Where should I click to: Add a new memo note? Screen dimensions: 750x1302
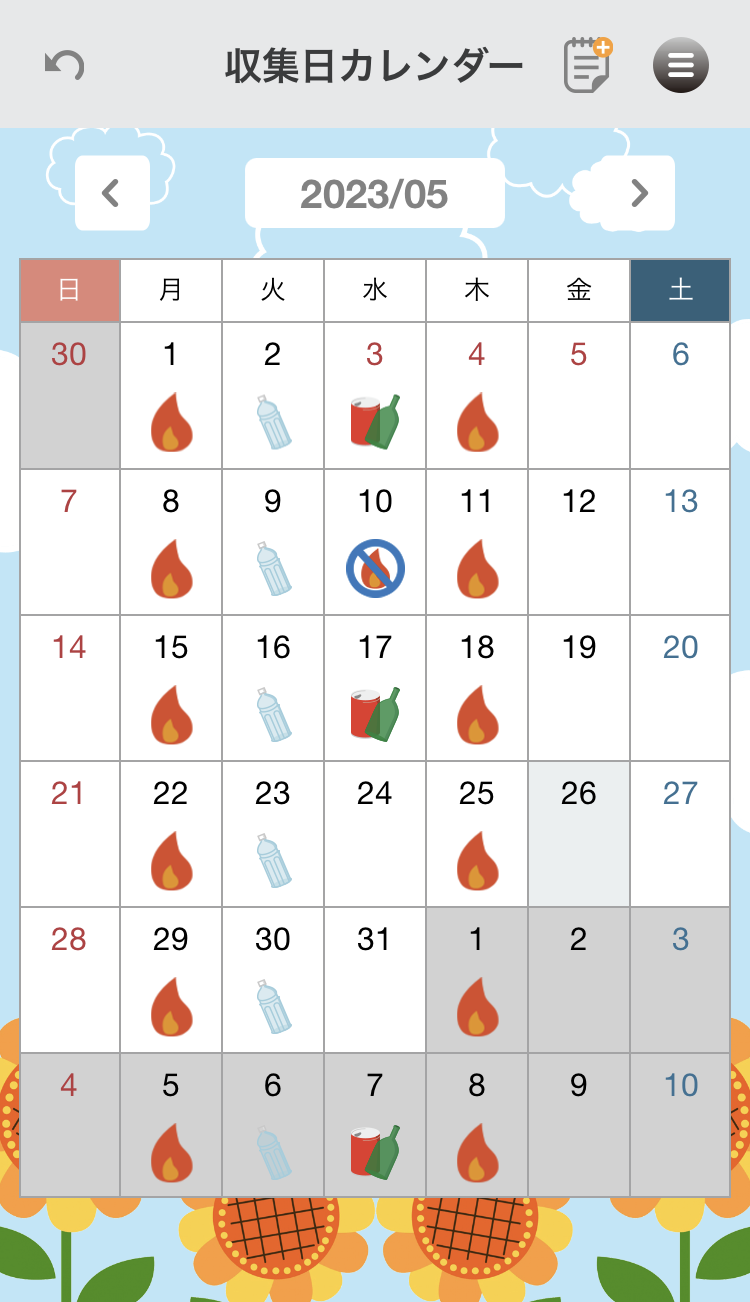point(587,66)
